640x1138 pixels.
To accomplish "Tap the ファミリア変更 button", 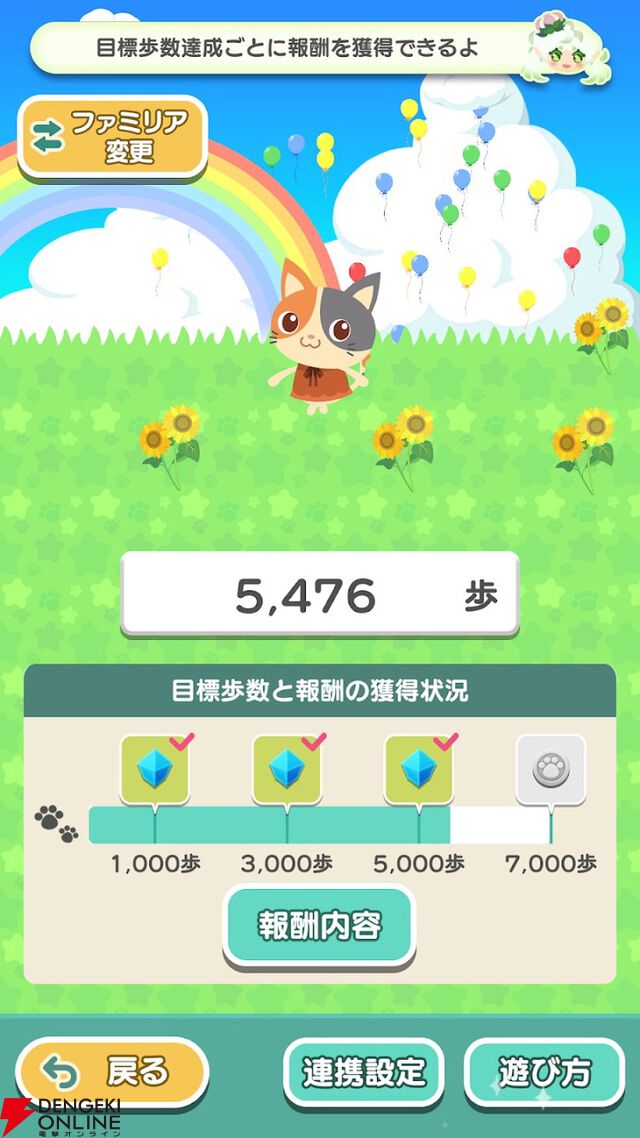I will click(x=112, y=138).
